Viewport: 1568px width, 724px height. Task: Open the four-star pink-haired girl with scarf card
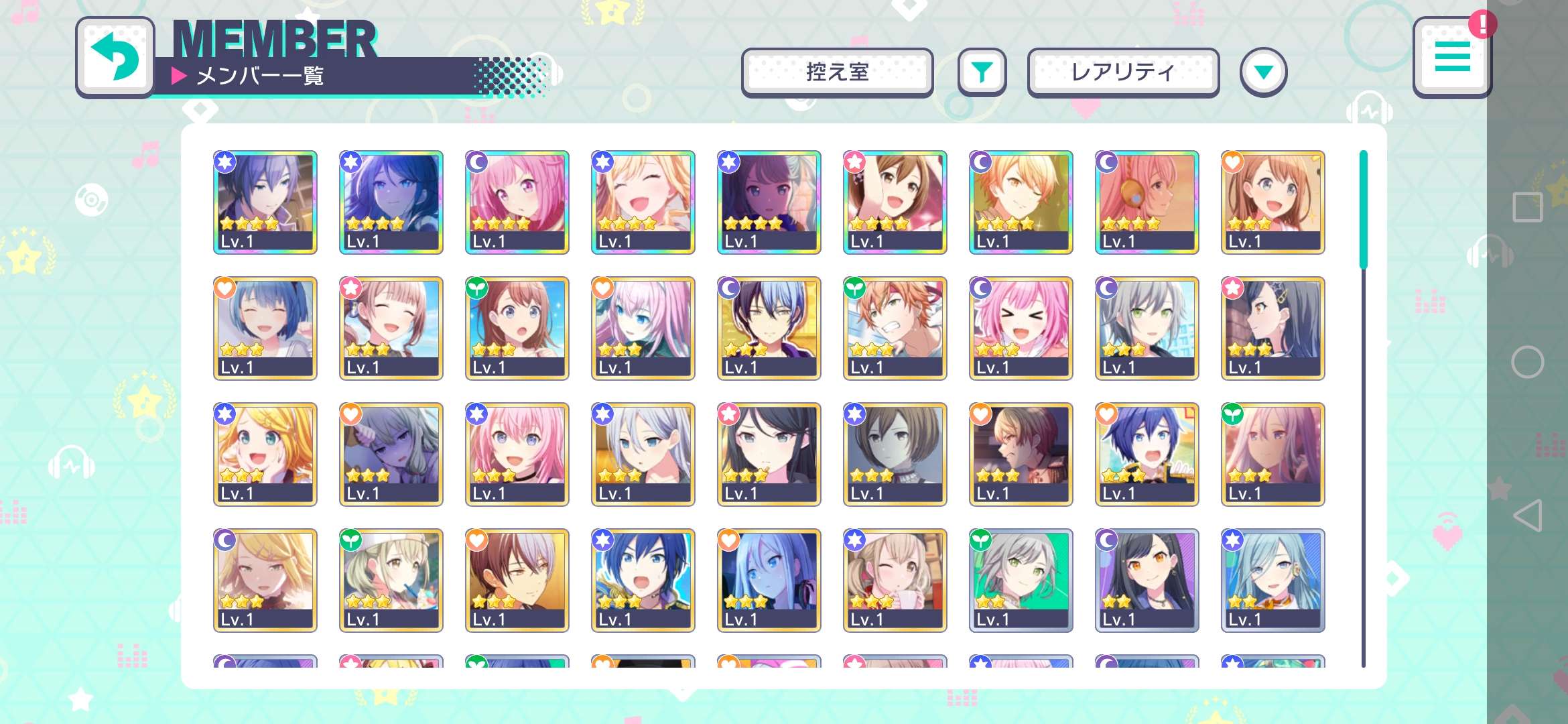pos(517,202)
